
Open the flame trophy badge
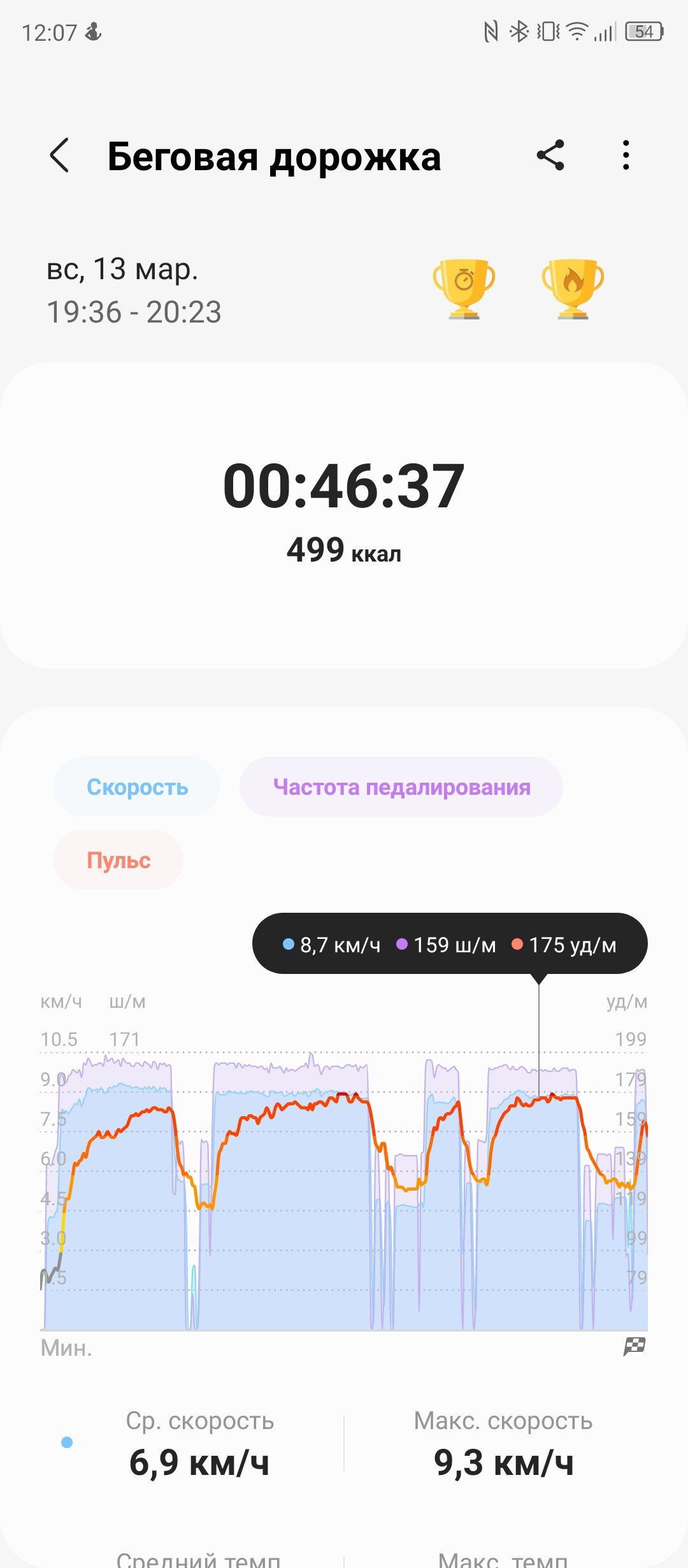click(x=573, y=289)
